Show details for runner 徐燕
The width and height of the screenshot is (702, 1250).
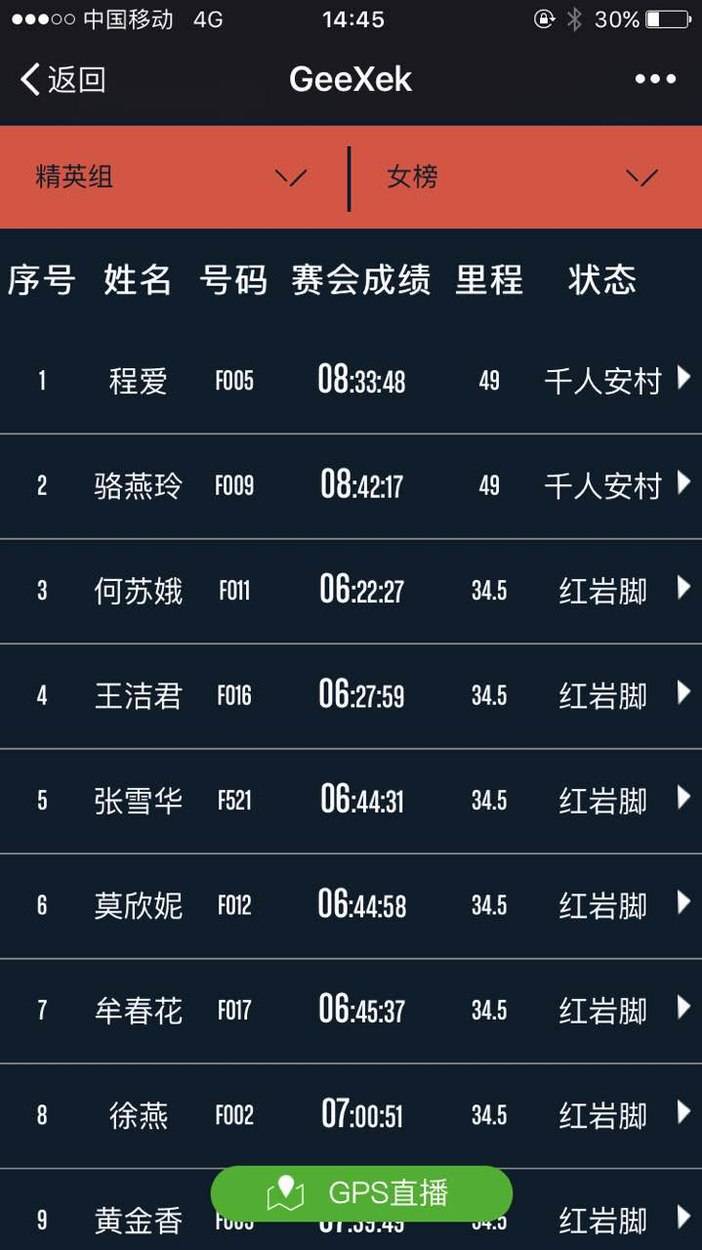[351, 1116]
